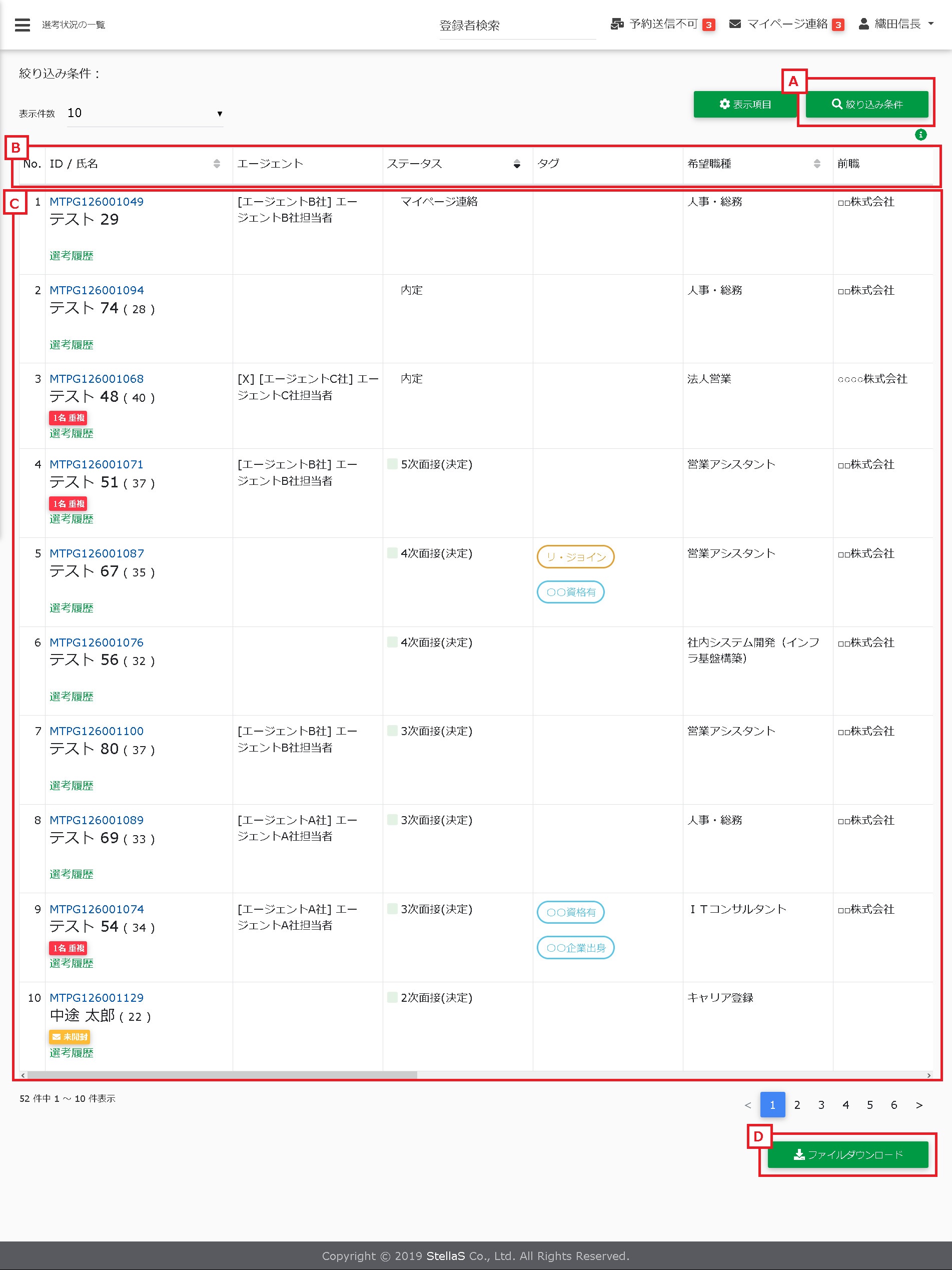Sort the list by ステータス
The height and width of the screenshot is (1270, 952).
coord(516,164)
